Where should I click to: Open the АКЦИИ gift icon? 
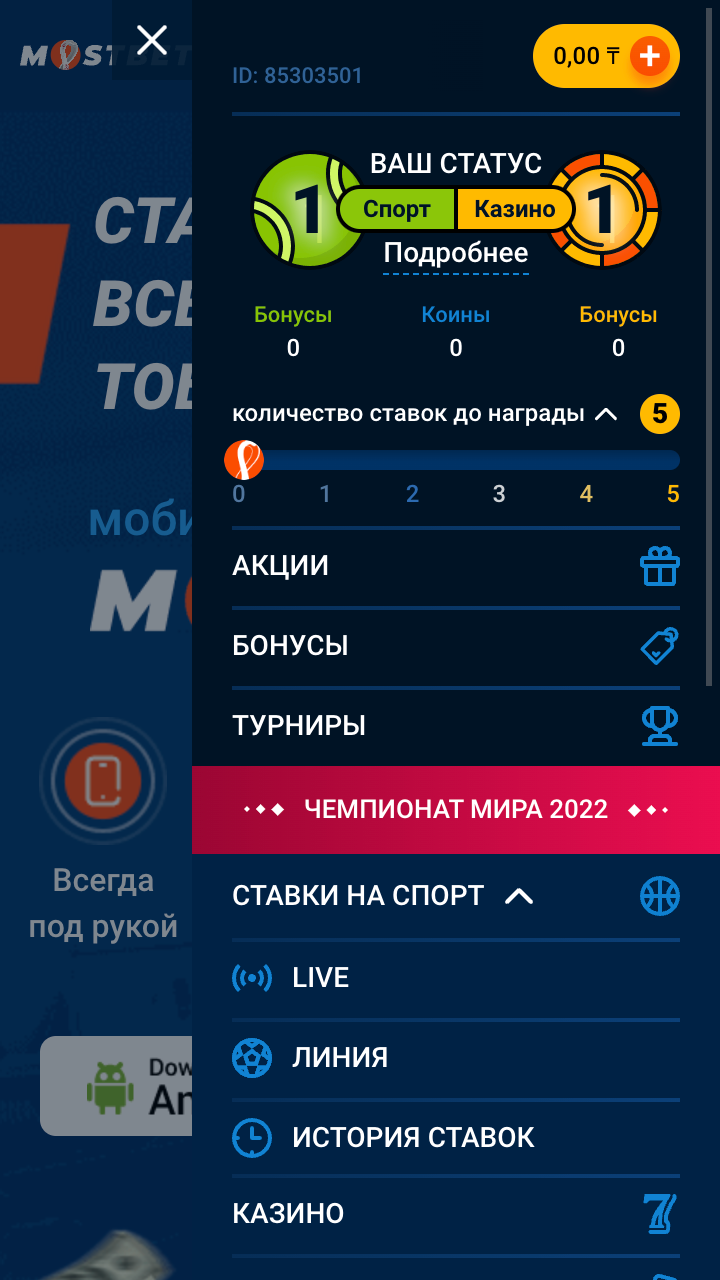[x=657, y=565]
